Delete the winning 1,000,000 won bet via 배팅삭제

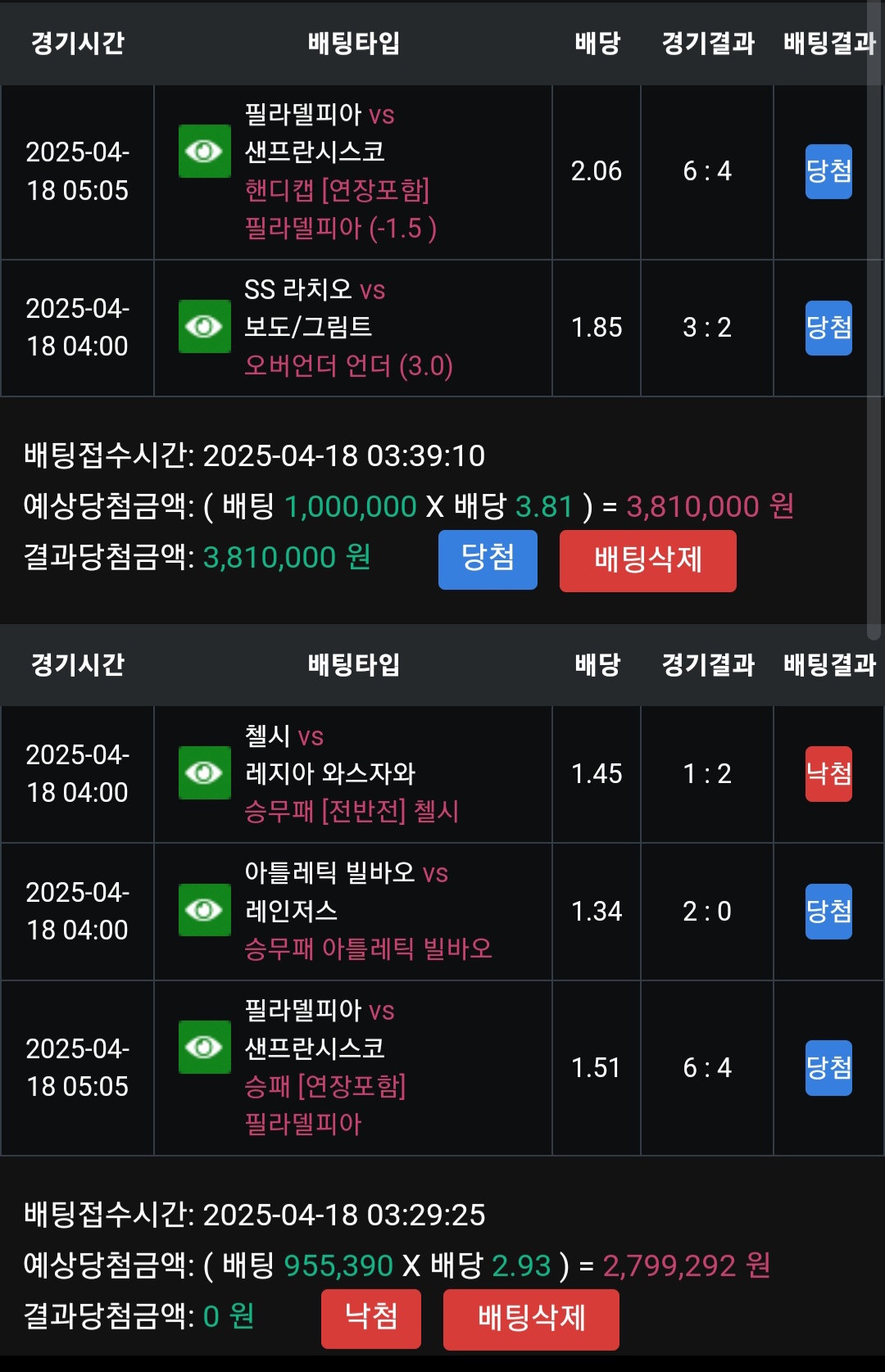[x=647, y=560]
